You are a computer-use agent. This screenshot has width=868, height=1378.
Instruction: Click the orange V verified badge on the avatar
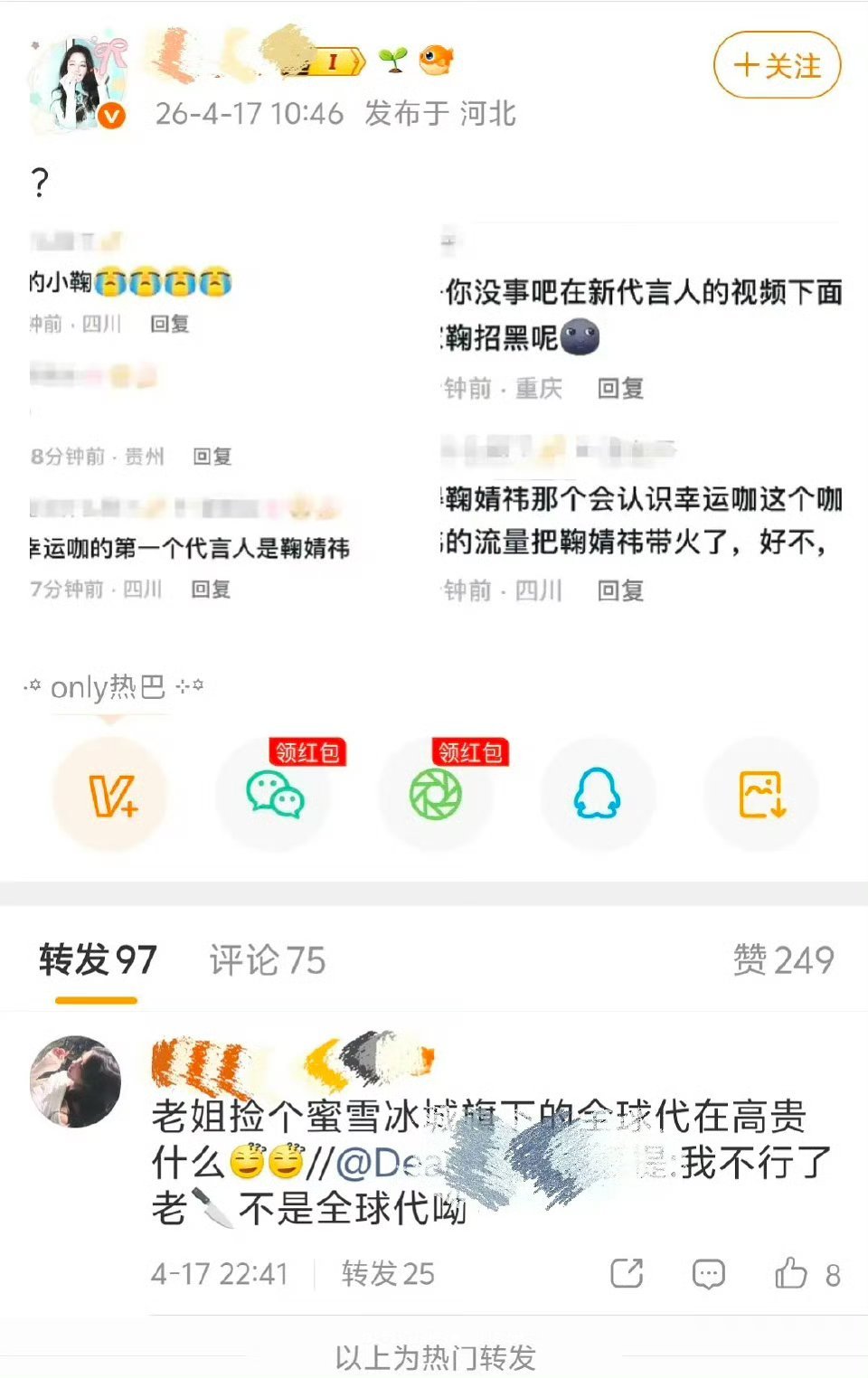[x=110, y=115]
